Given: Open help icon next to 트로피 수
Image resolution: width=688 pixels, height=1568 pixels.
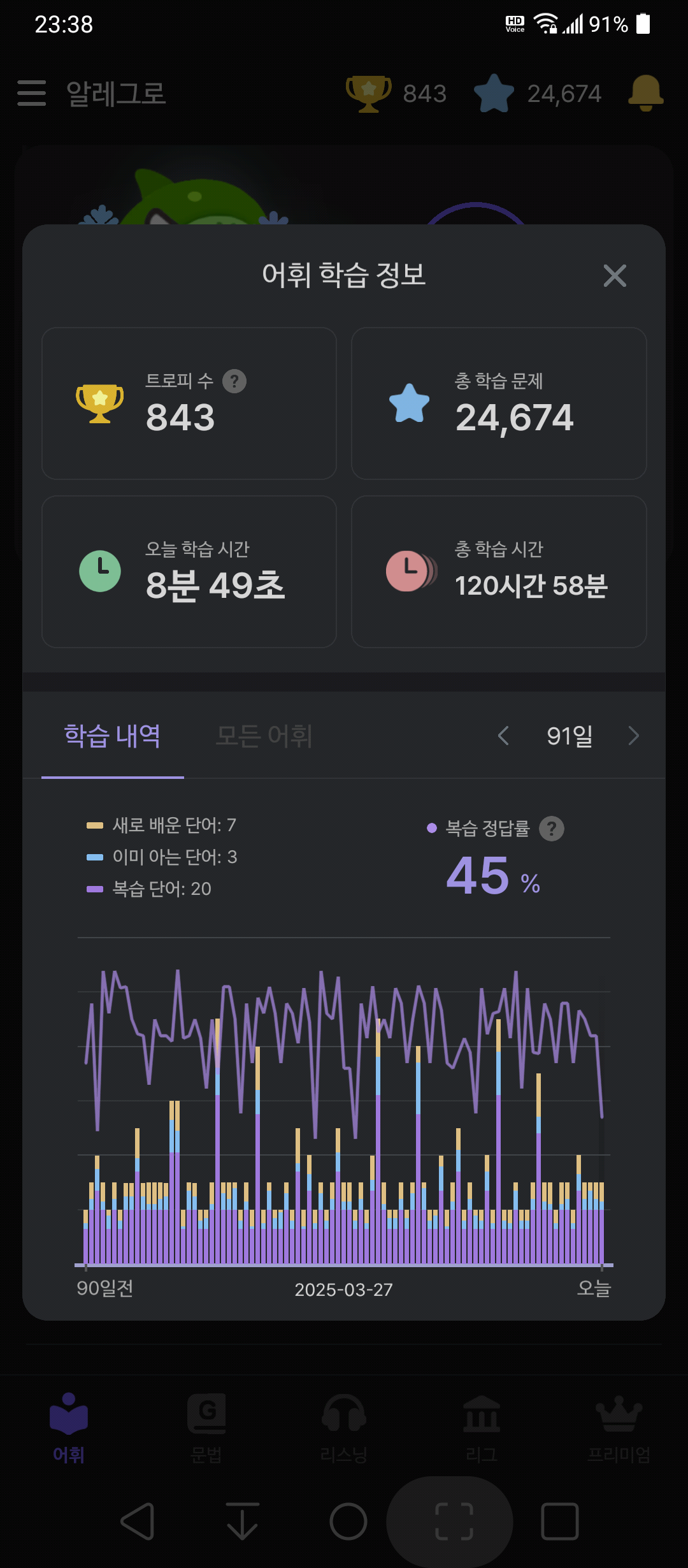Looking at the screenshot, I should point(234,381).
